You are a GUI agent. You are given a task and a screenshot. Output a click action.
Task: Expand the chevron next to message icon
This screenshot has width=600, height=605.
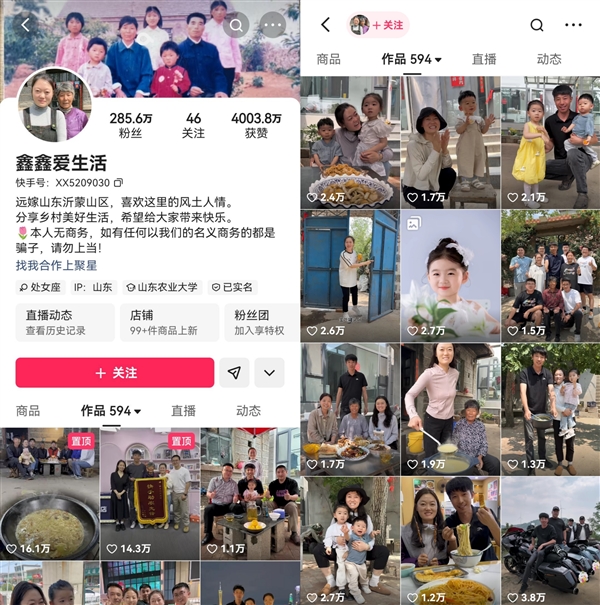pyautogui.click(x=269, y=373)
